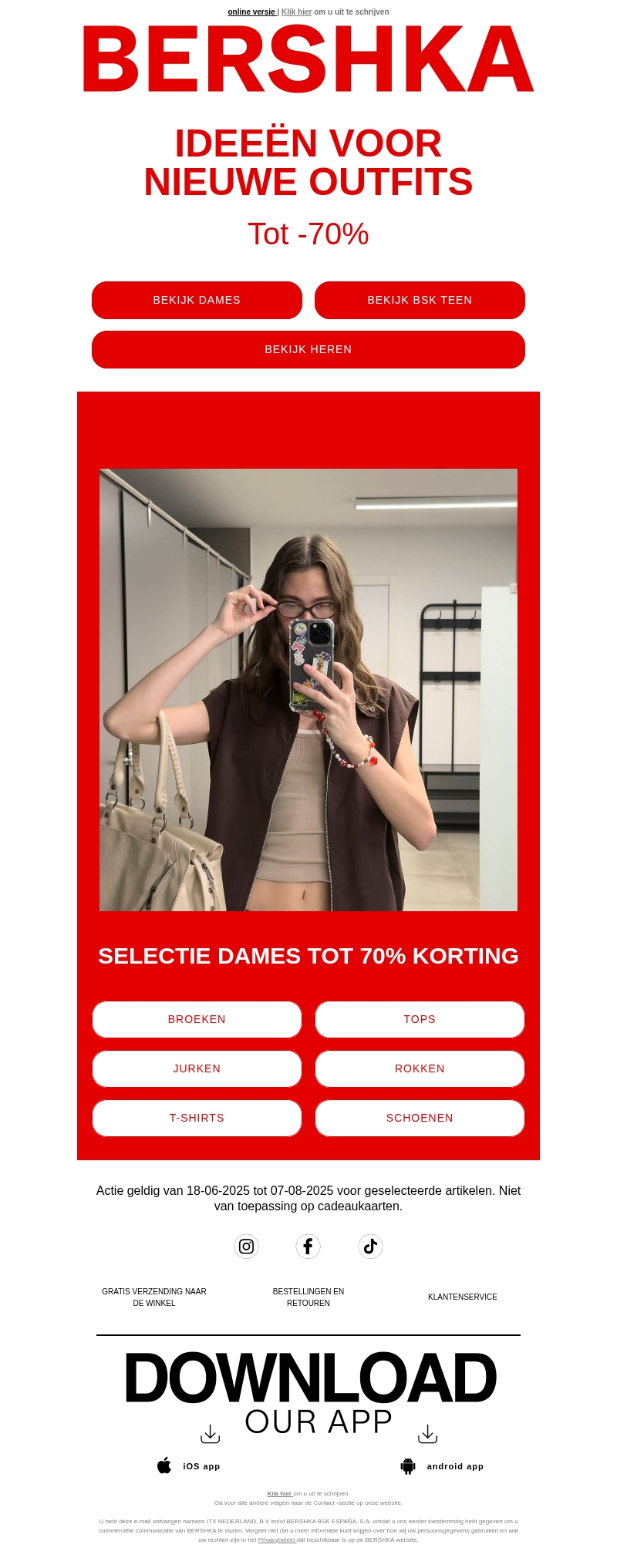617x1568 pixels.
Task: Select the TOPS category
Action: (x=420, y=1019)
